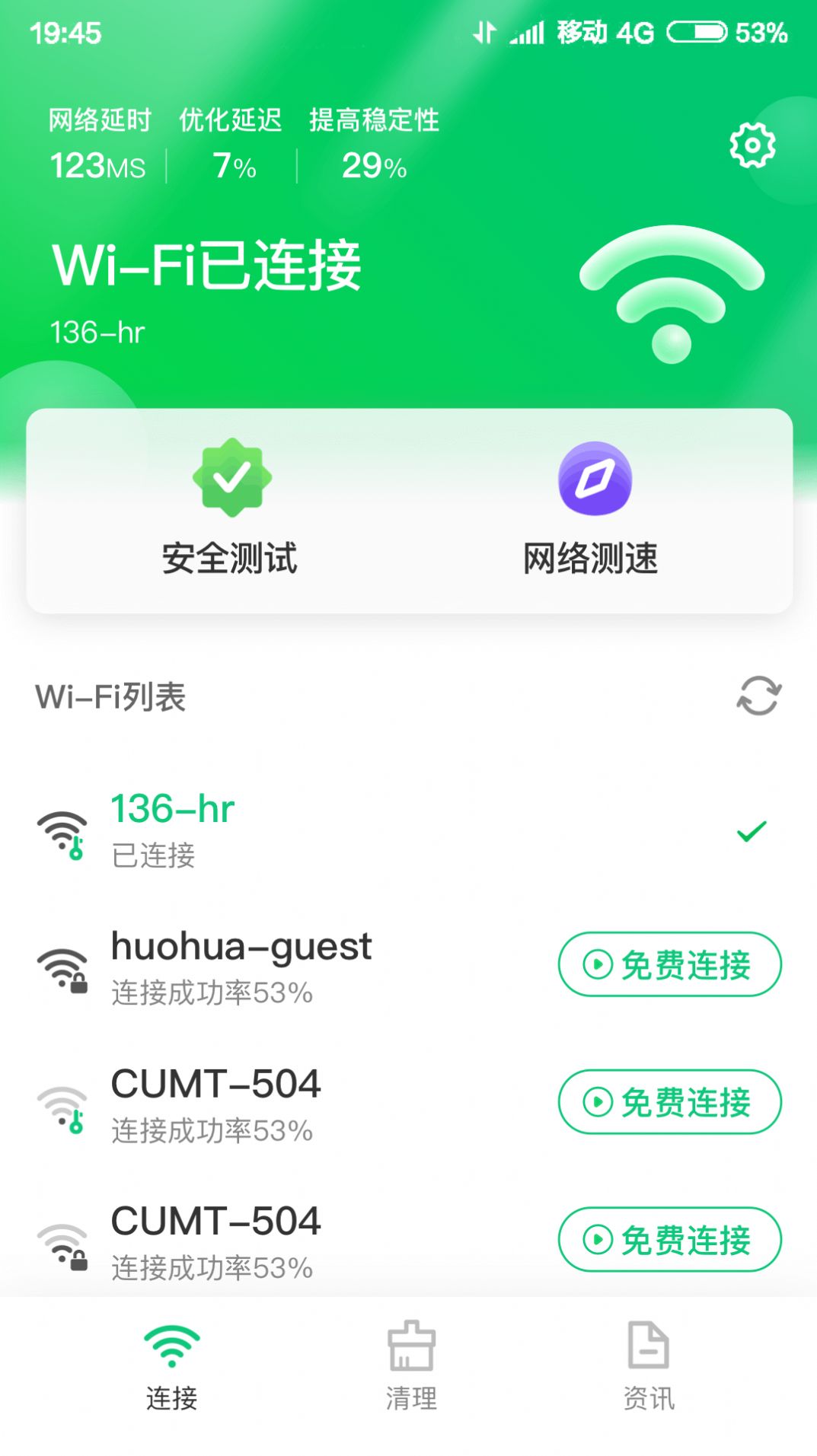
Task: Tap the large Wi-Fi signal graphic
Action: [672, 297]
